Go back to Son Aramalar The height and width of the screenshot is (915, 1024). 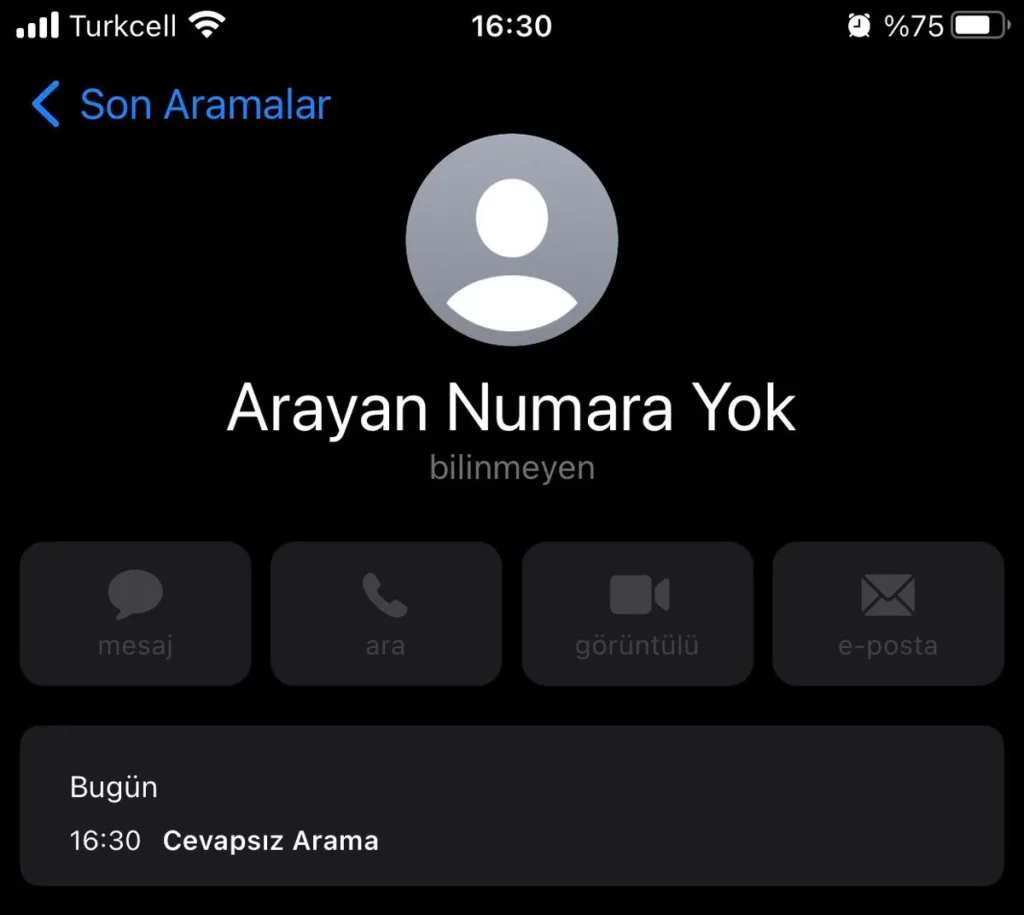pos(180,105)
